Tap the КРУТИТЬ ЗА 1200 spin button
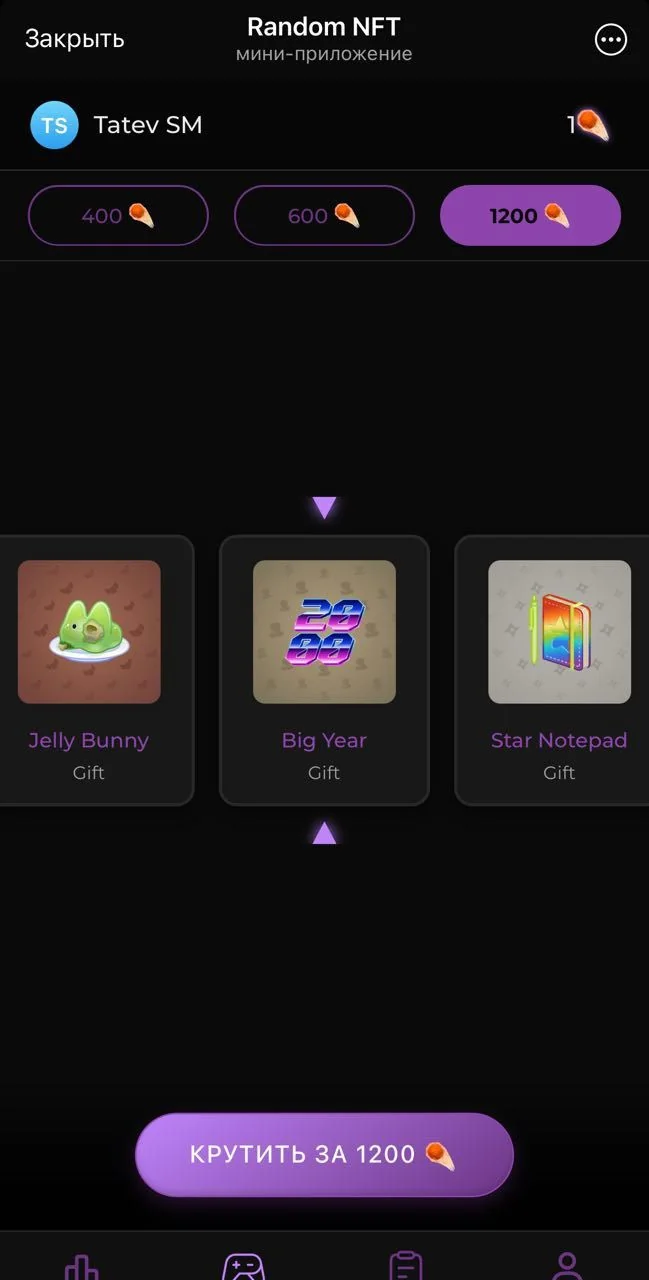Screen dimensions: 649x1280 click(x=324, y=1154)
